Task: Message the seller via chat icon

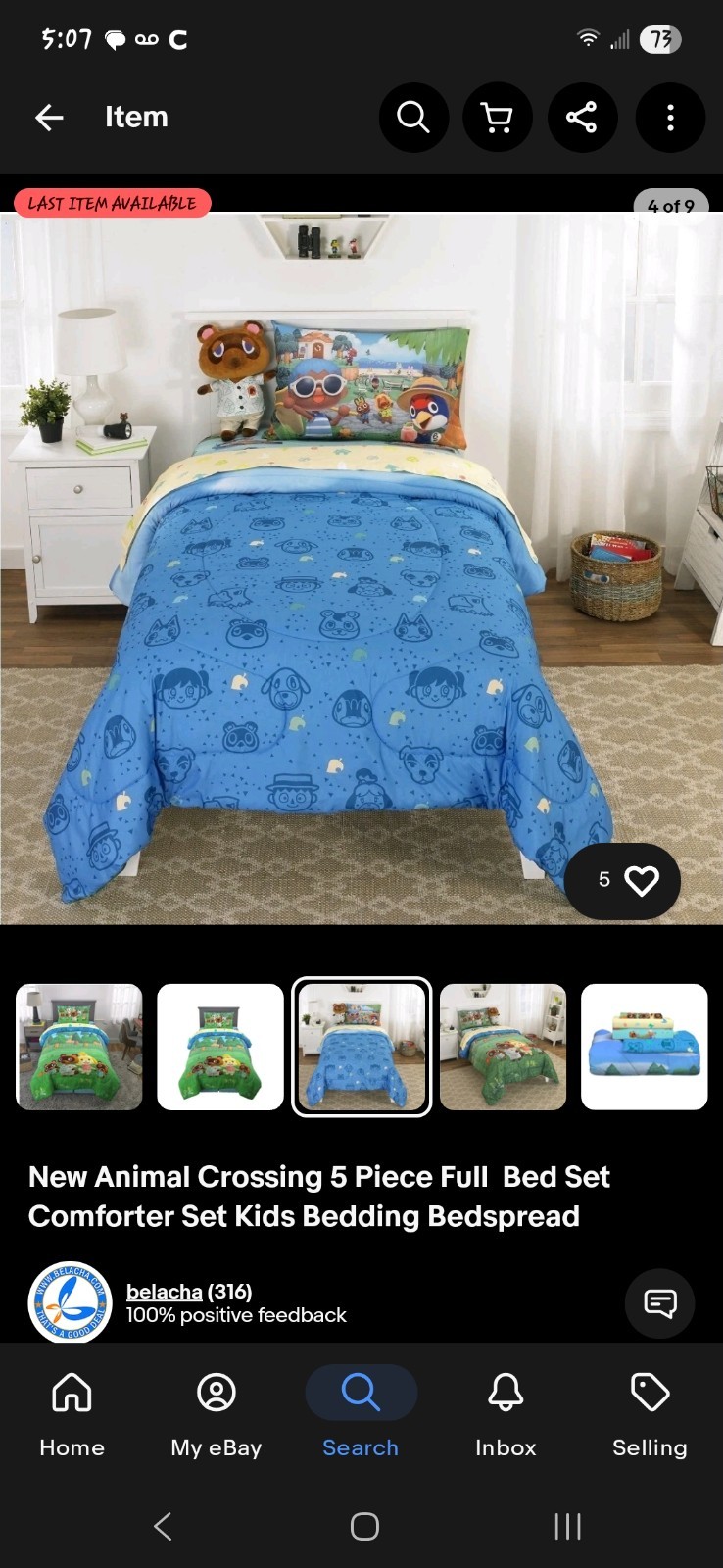Action: pyautogui.click(x=659, y=1303)
